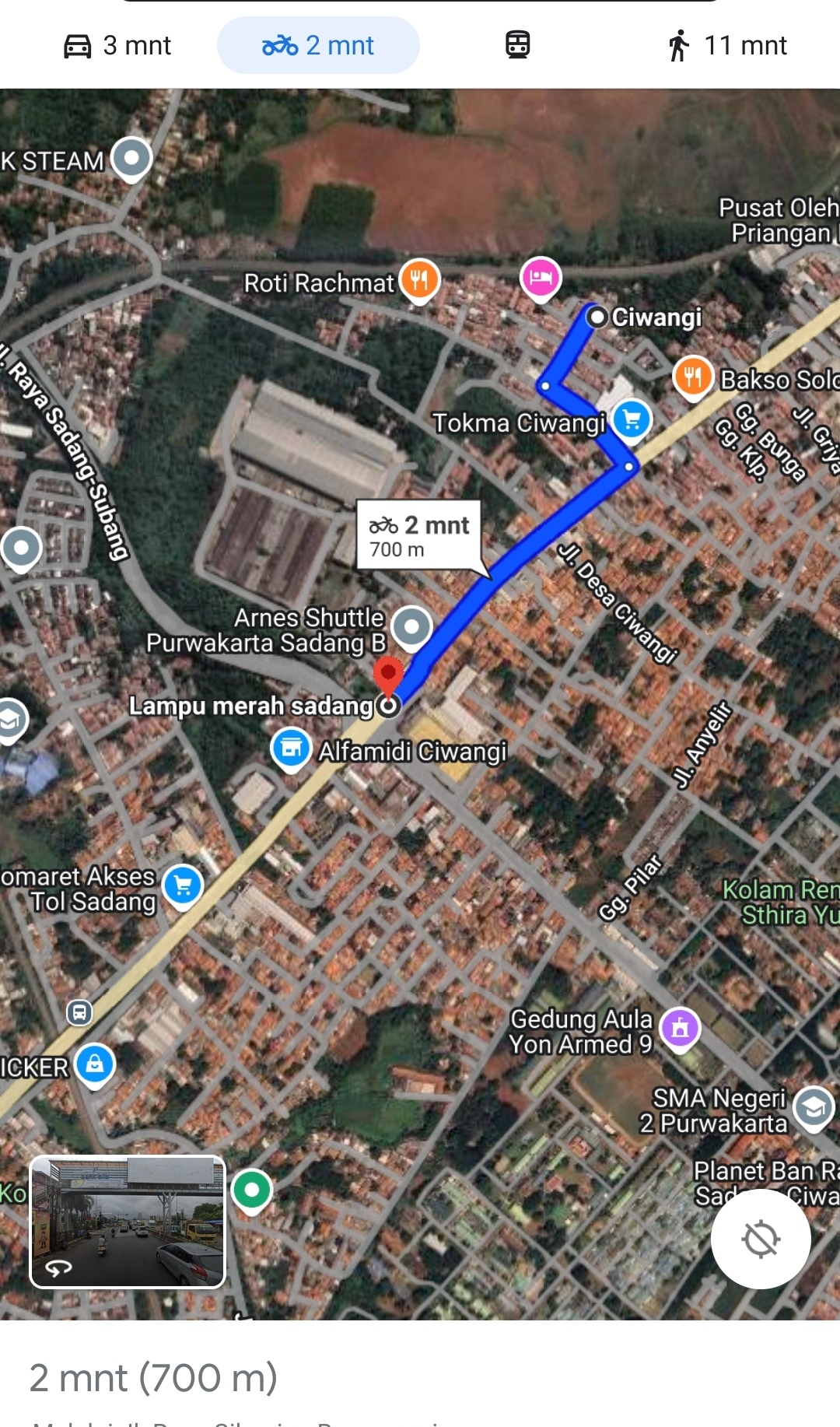Open the Roti Rachmat restaurant pin
This screenshot has height=1427, width=840.
(420, 279)
